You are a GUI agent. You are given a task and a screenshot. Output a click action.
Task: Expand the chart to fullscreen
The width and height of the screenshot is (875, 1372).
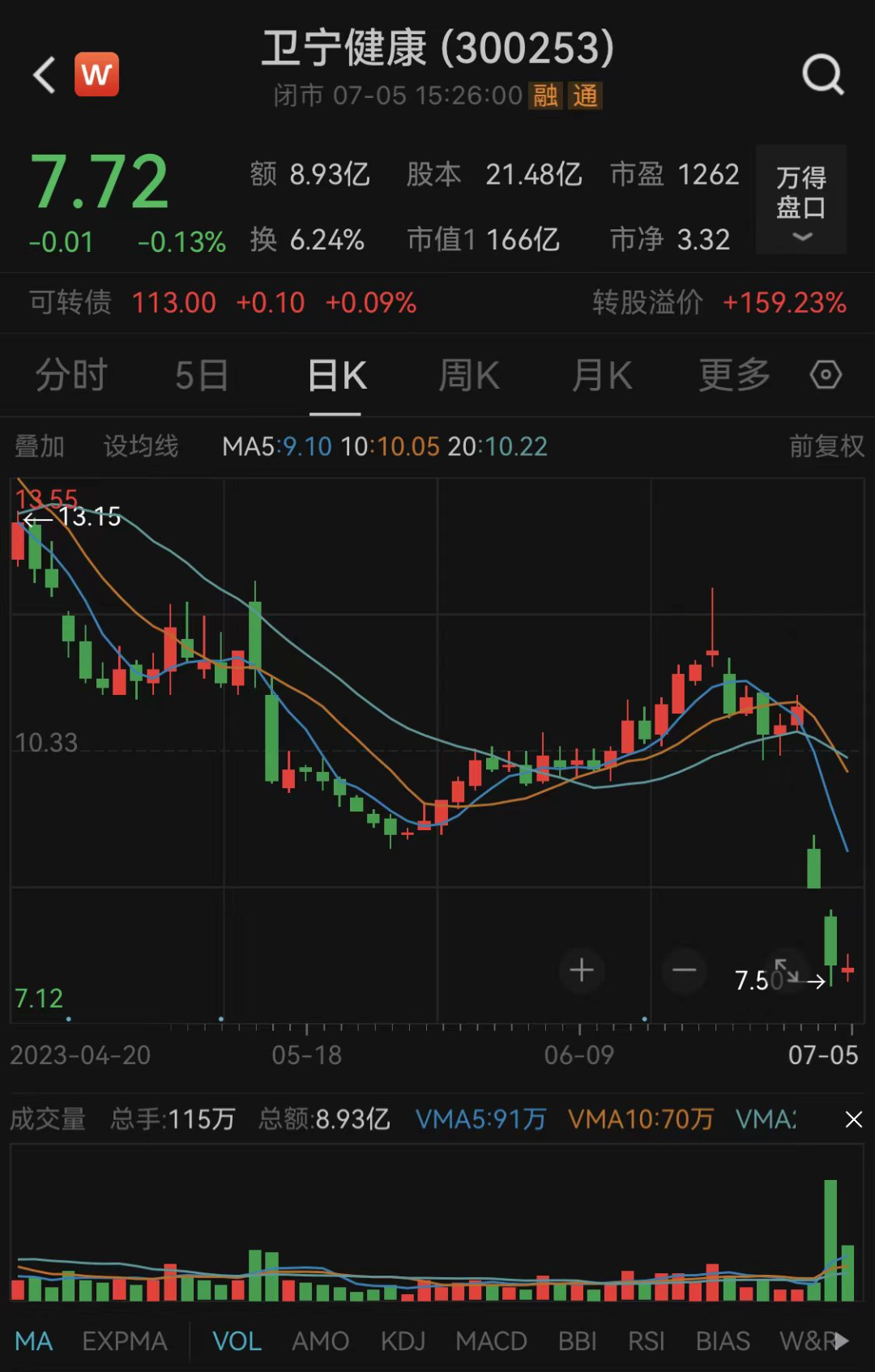786,969
